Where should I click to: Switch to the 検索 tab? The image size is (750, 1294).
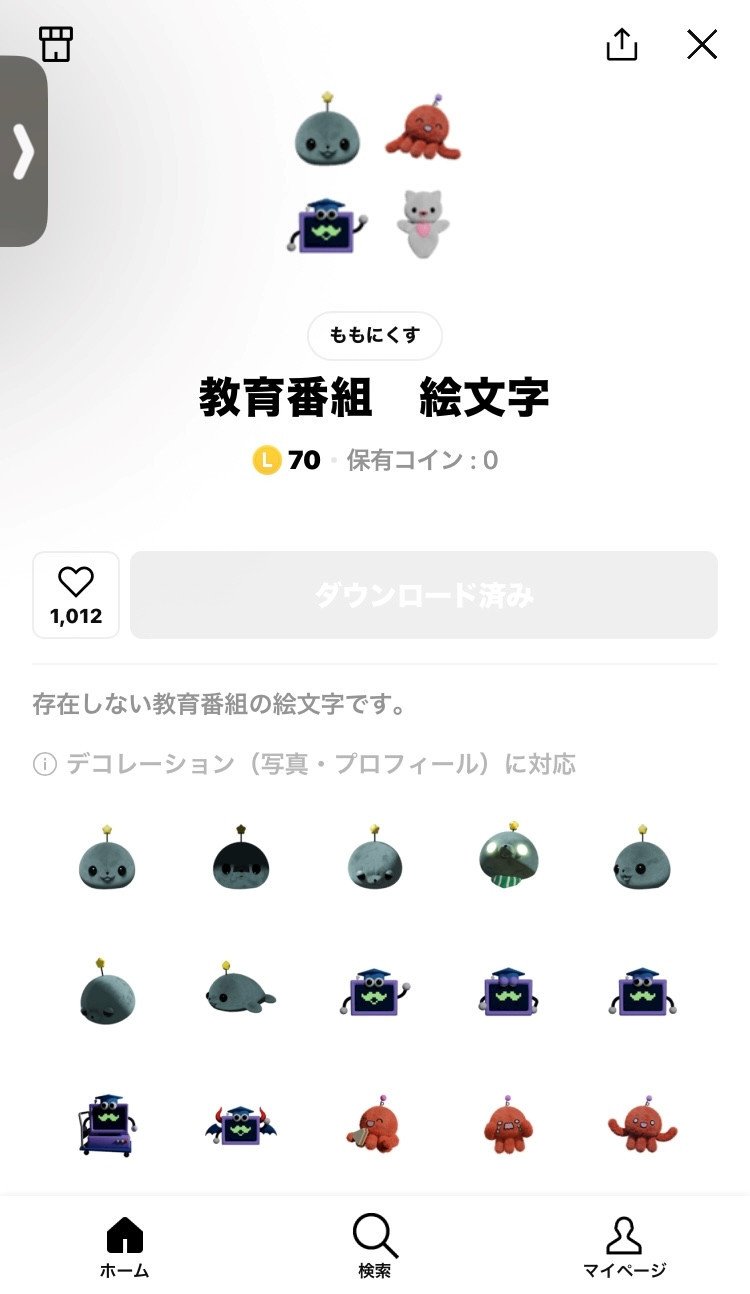[x=375, y=1248]
